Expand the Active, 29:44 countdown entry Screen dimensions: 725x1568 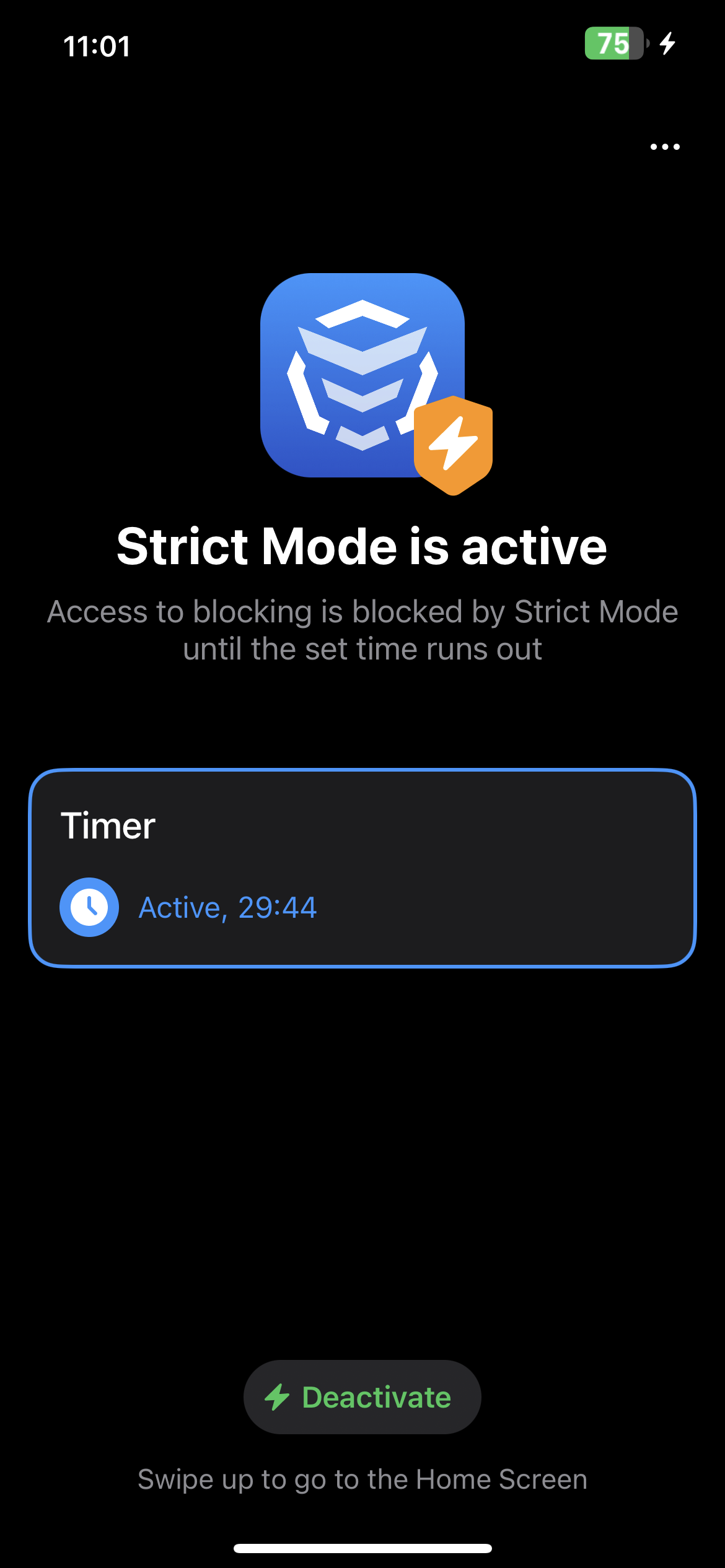(228, 906)
